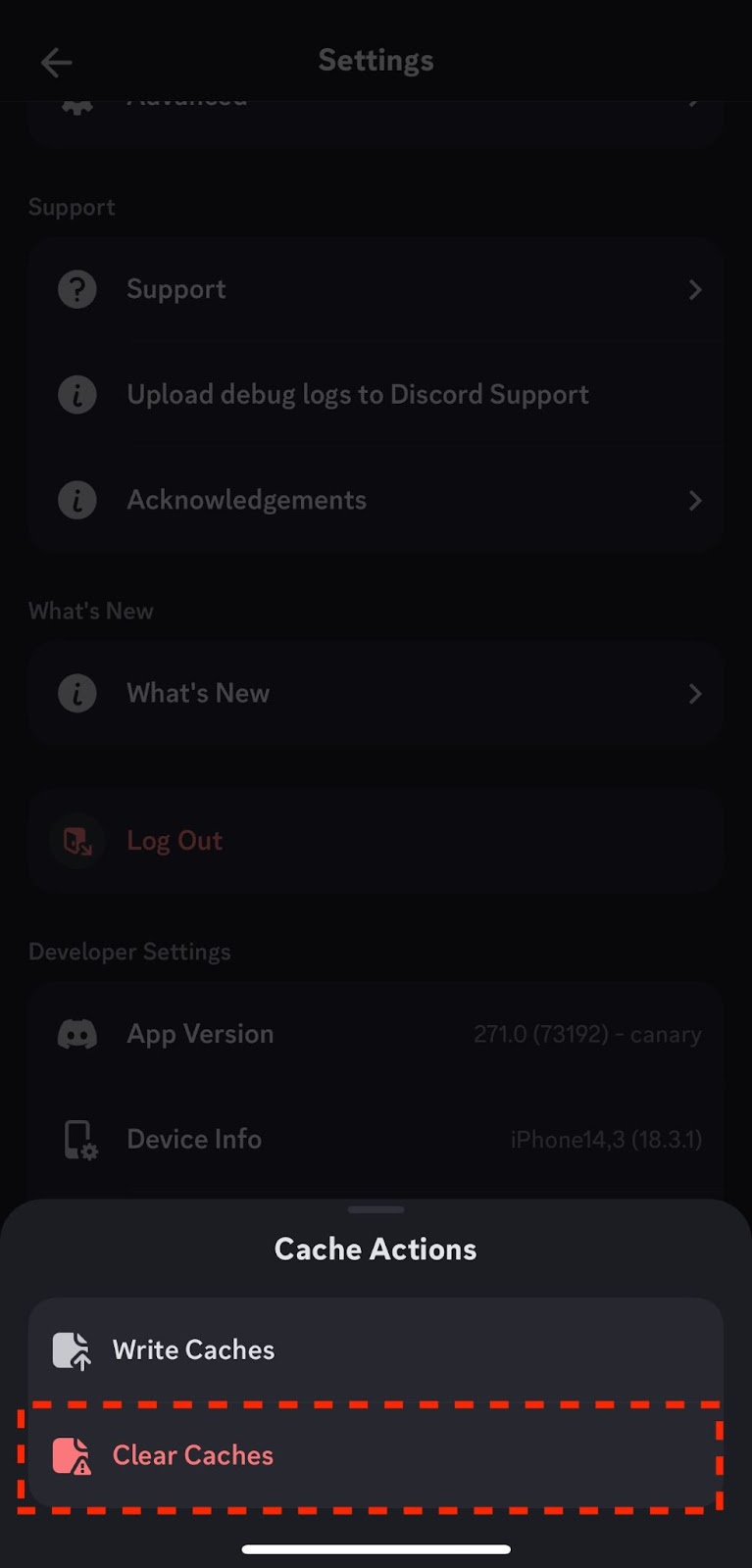The height and width of the screenshot is (1568, 752).
Task: Select Clear Caches in Cache Actions
Action: point(376,1455)
